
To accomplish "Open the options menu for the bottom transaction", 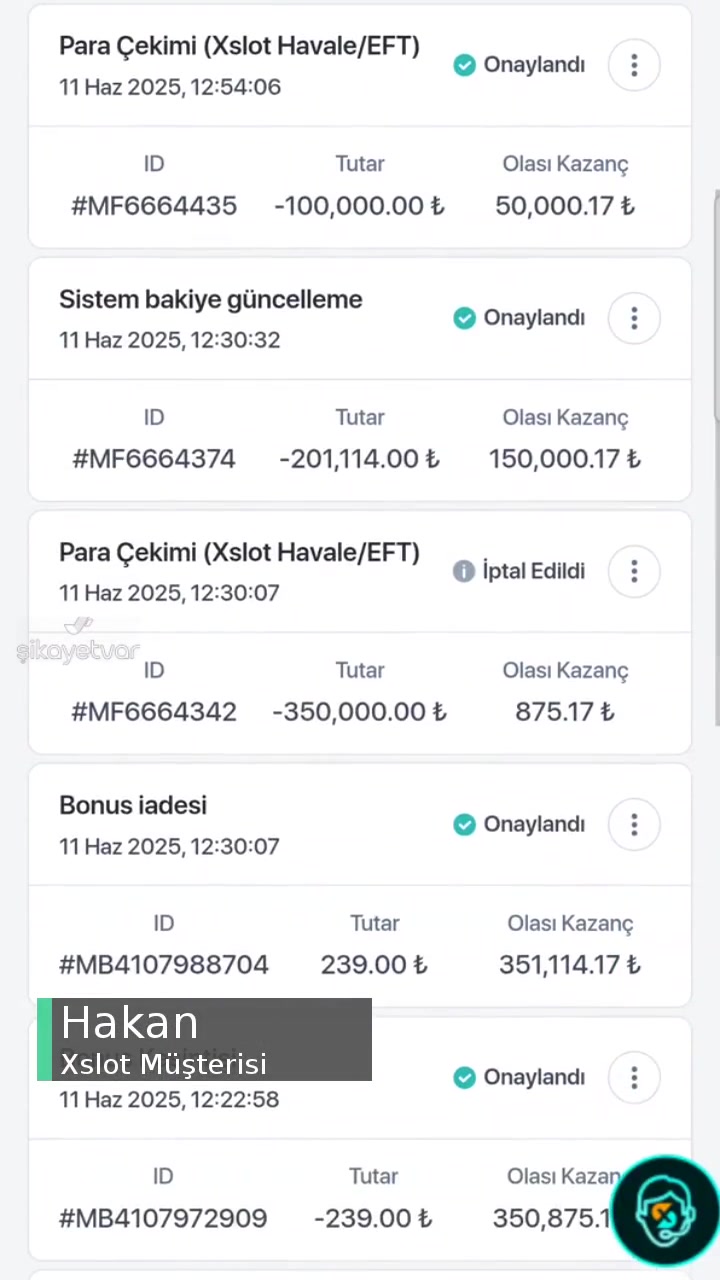I will (634, 1076).
